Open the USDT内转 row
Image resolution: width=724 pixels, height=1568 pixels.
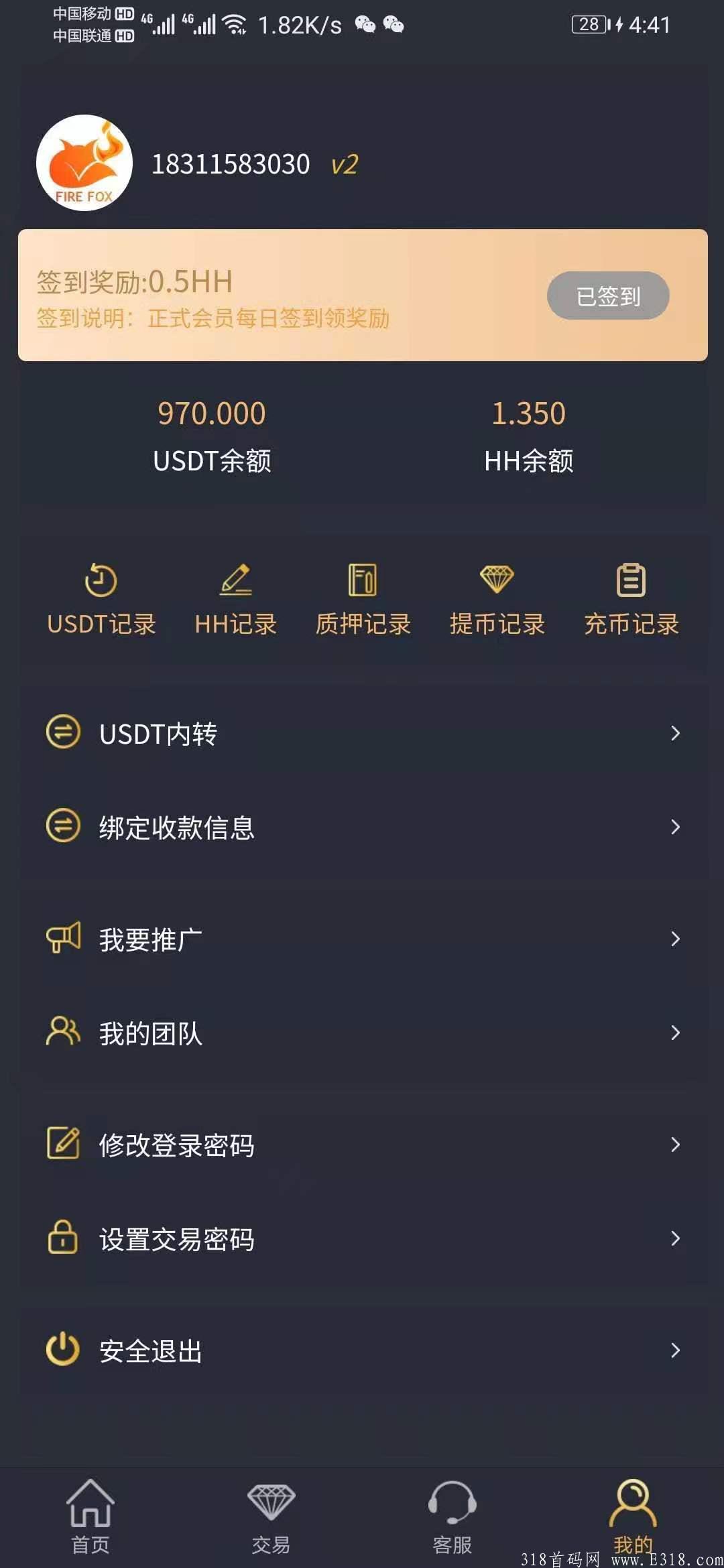pos(362,734)
